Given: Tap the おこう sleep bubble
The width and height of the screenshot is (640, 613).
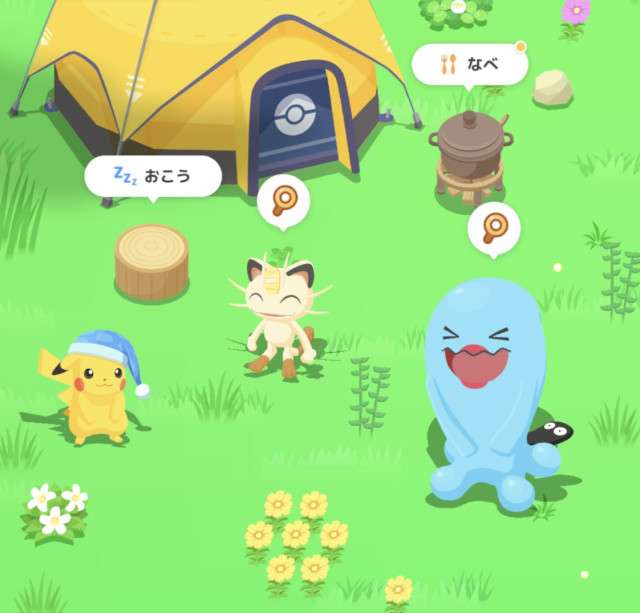Looking at the screenshot, I should pyautogui.click(x=152, y=177).
